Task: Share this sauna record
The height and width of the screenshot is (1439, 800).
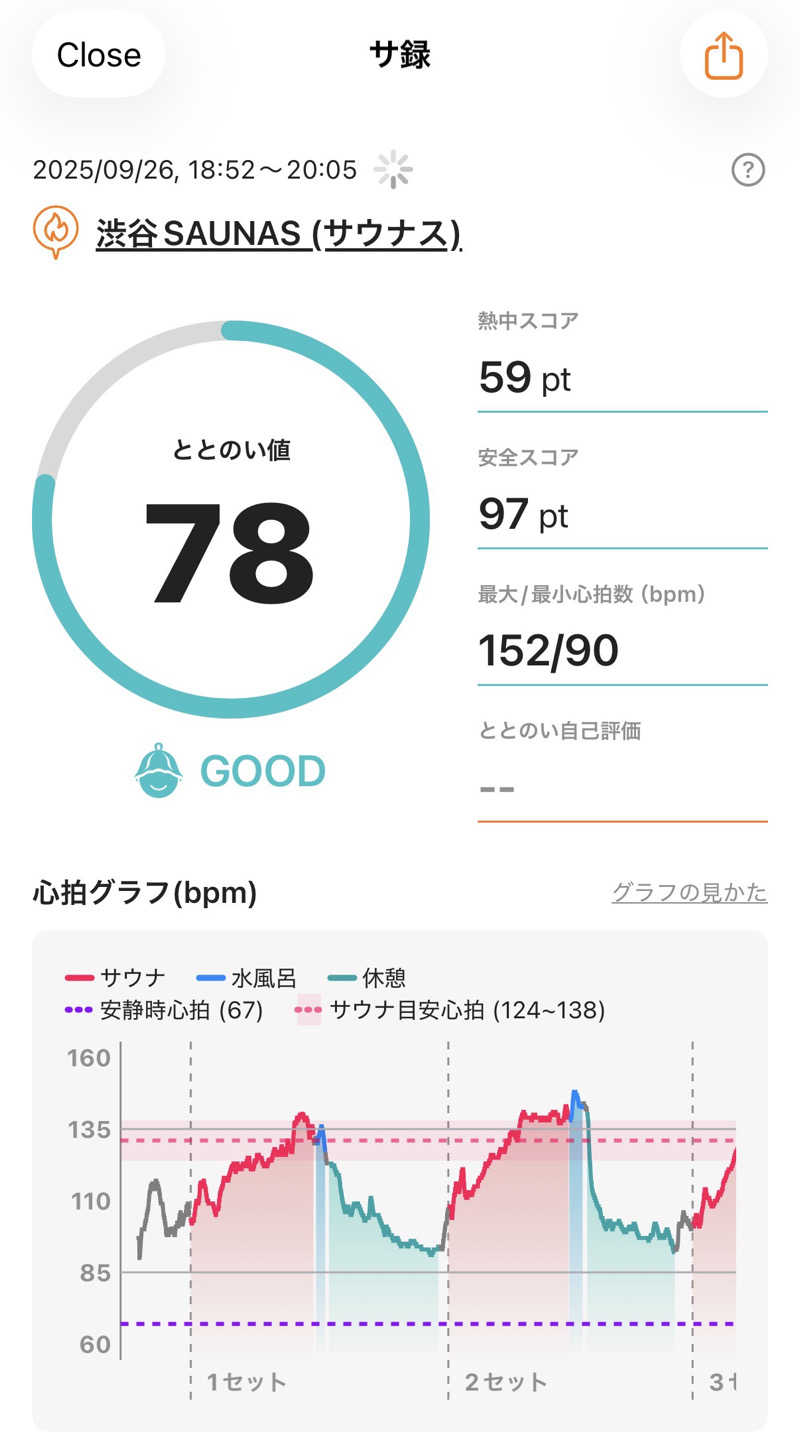Action: pos(724,55)
